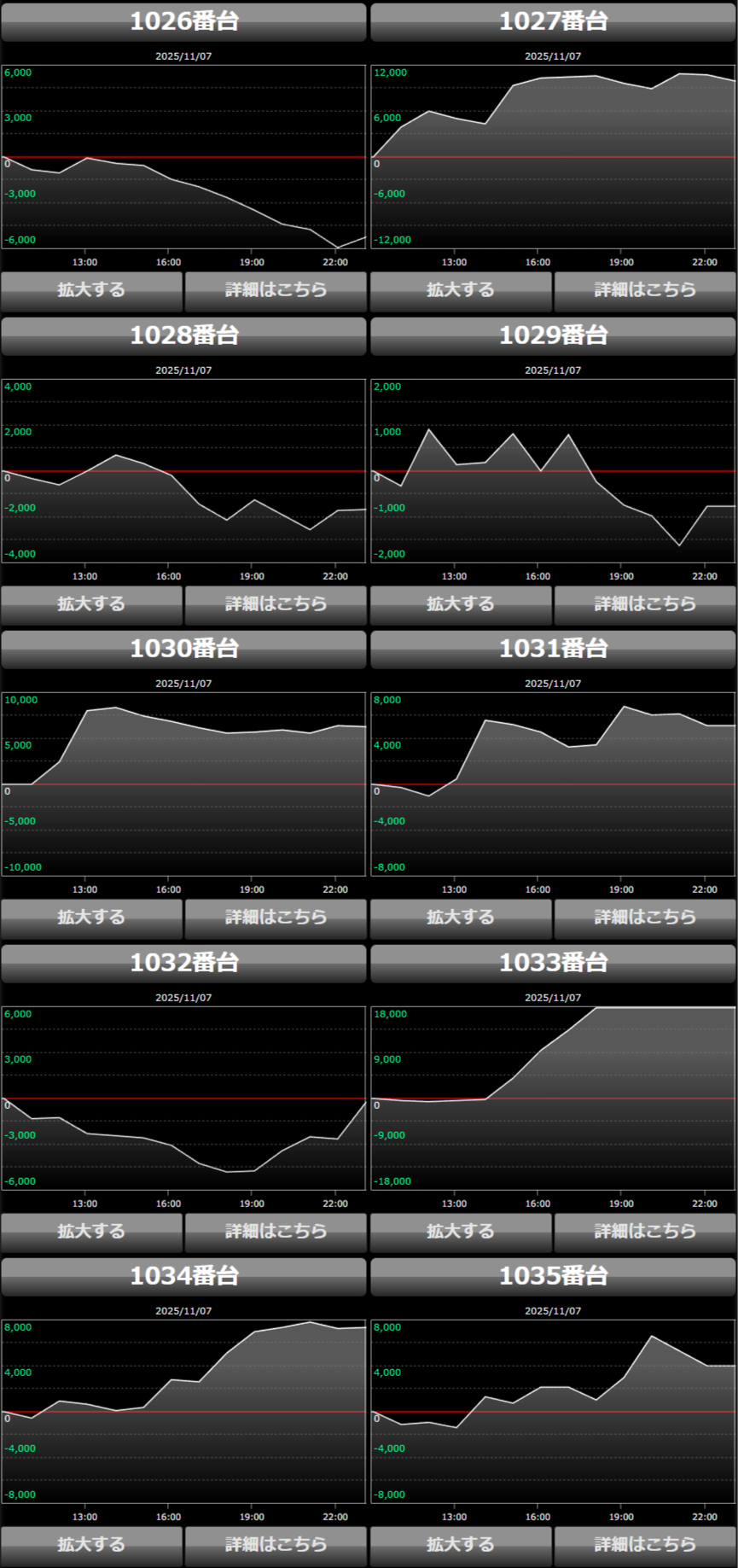Viewport: 738px width, 1568px height.
Task: Enlarge the 1033番台 graph
Action: [461, 1232]
